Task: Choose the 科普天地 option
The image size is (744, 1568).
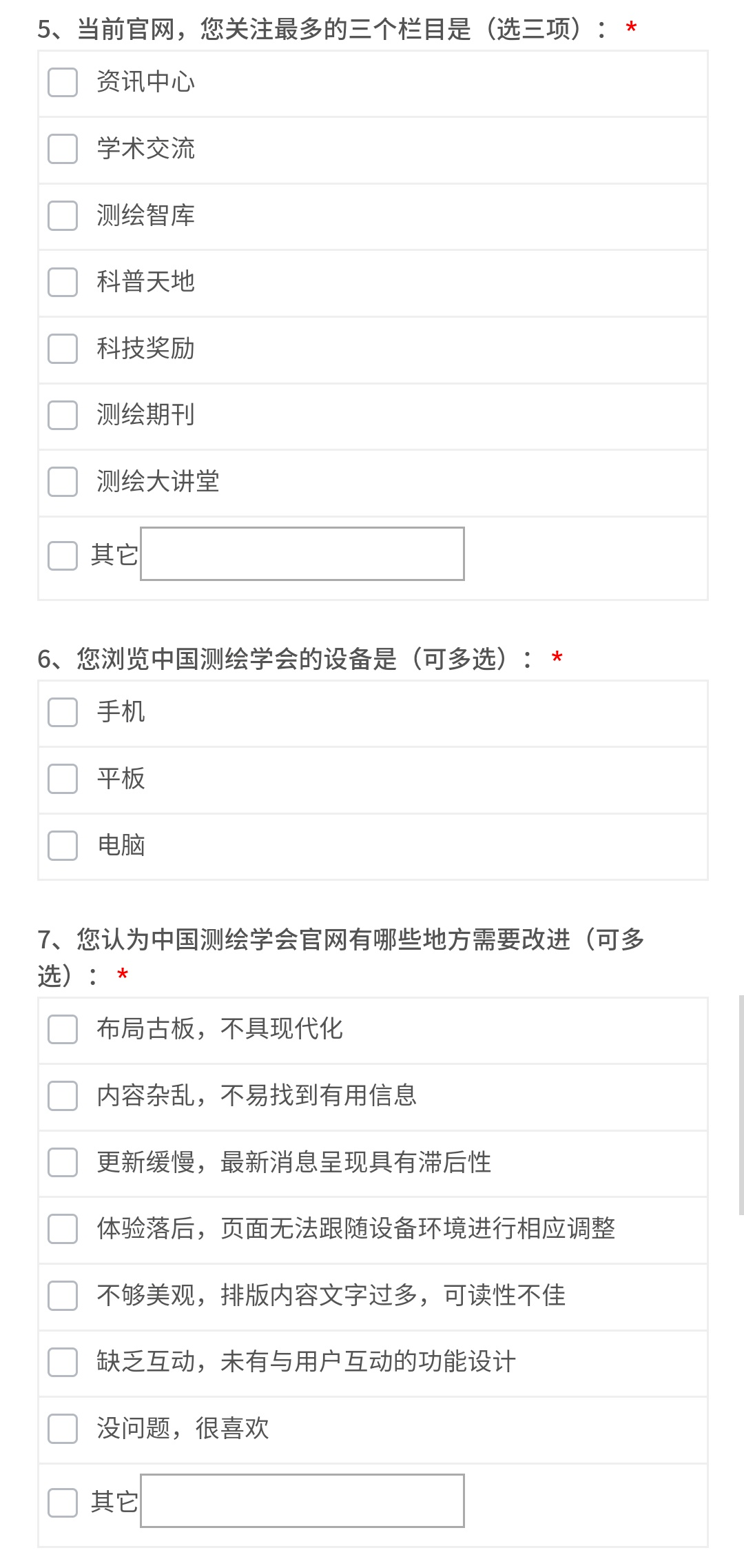Action: coord(63,282)
